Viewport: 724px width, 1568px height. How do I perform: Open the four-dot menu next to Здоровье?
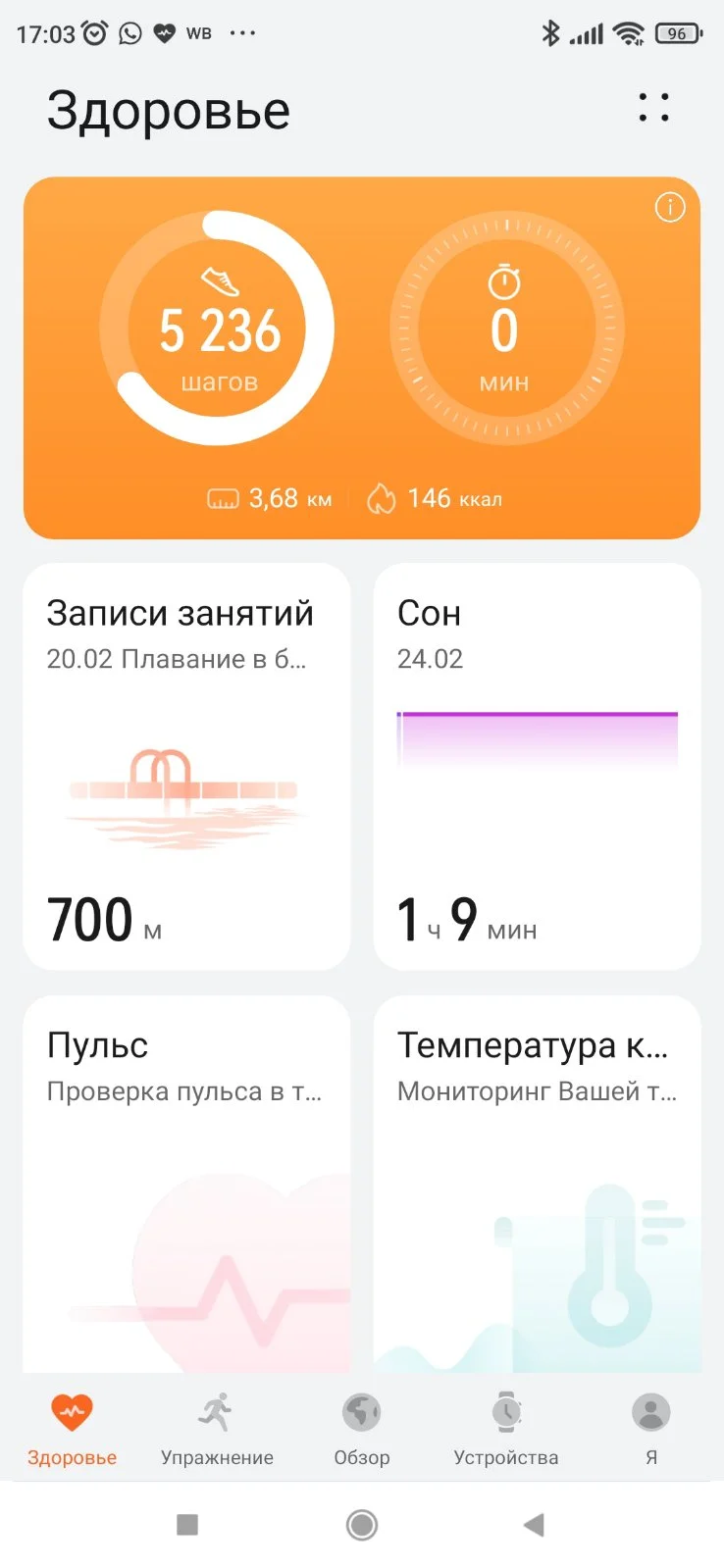653,108
